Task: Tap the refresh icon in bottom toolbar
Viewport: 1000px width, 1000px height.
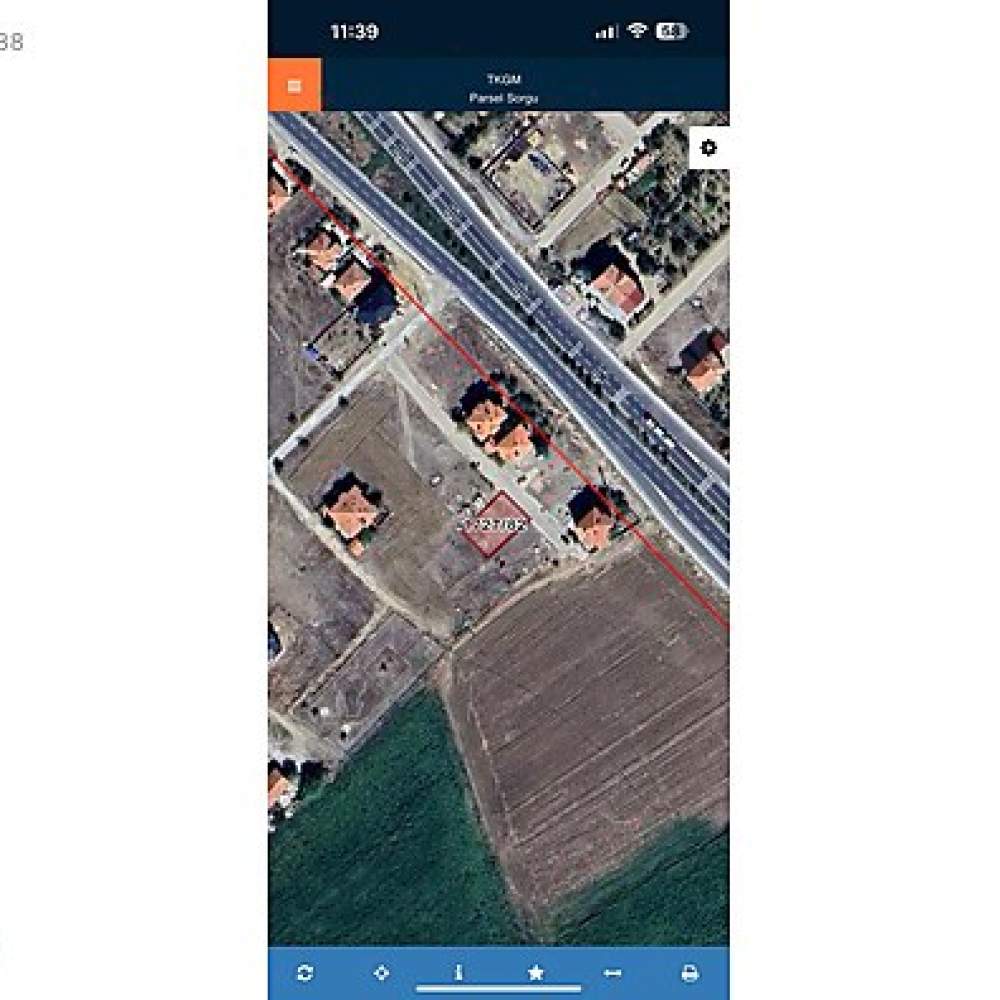Action: click(x=306, y=972)
